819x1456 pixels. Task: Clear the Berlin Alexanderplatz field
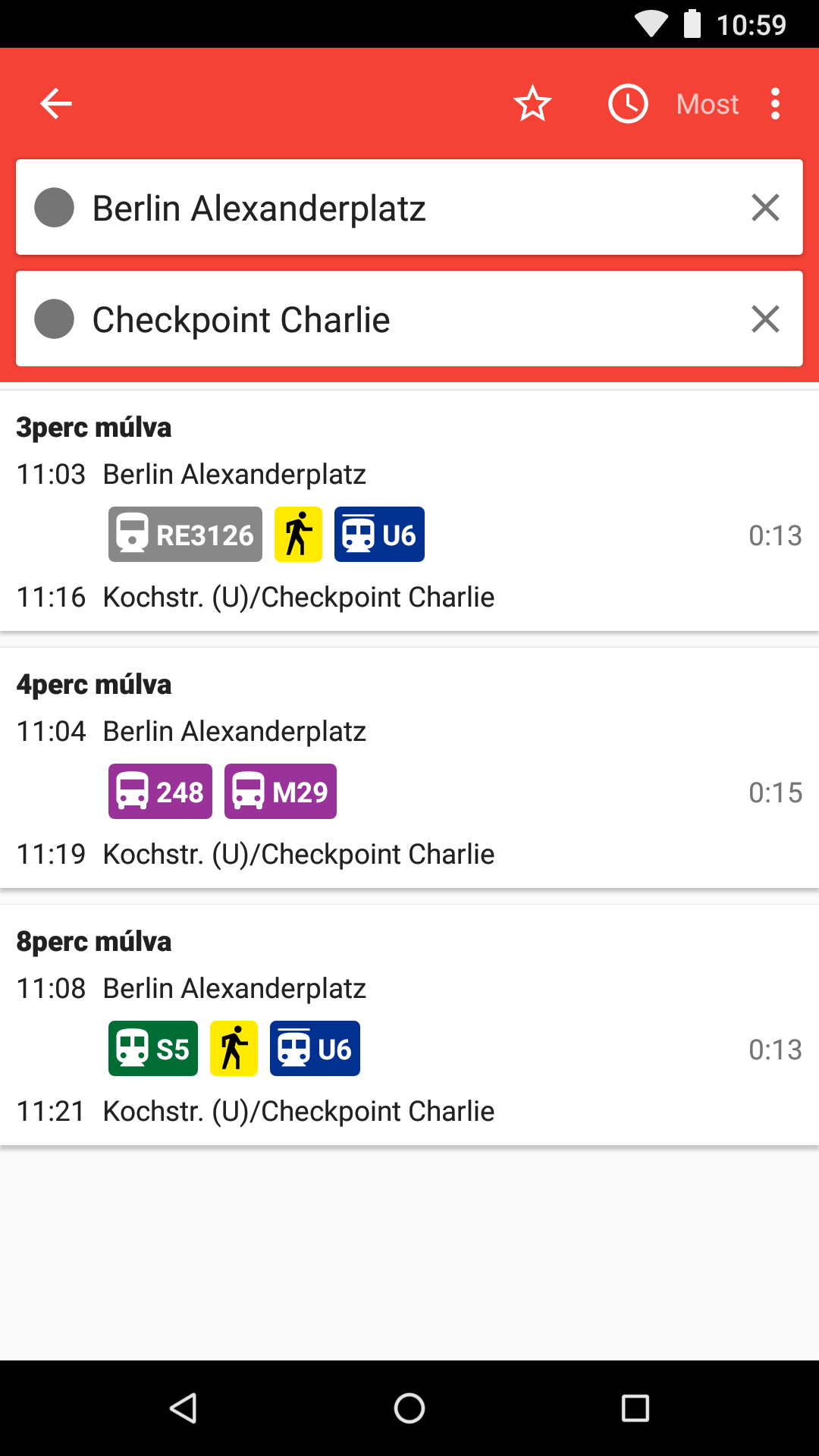pyautogui.click(x=765, y=208)
